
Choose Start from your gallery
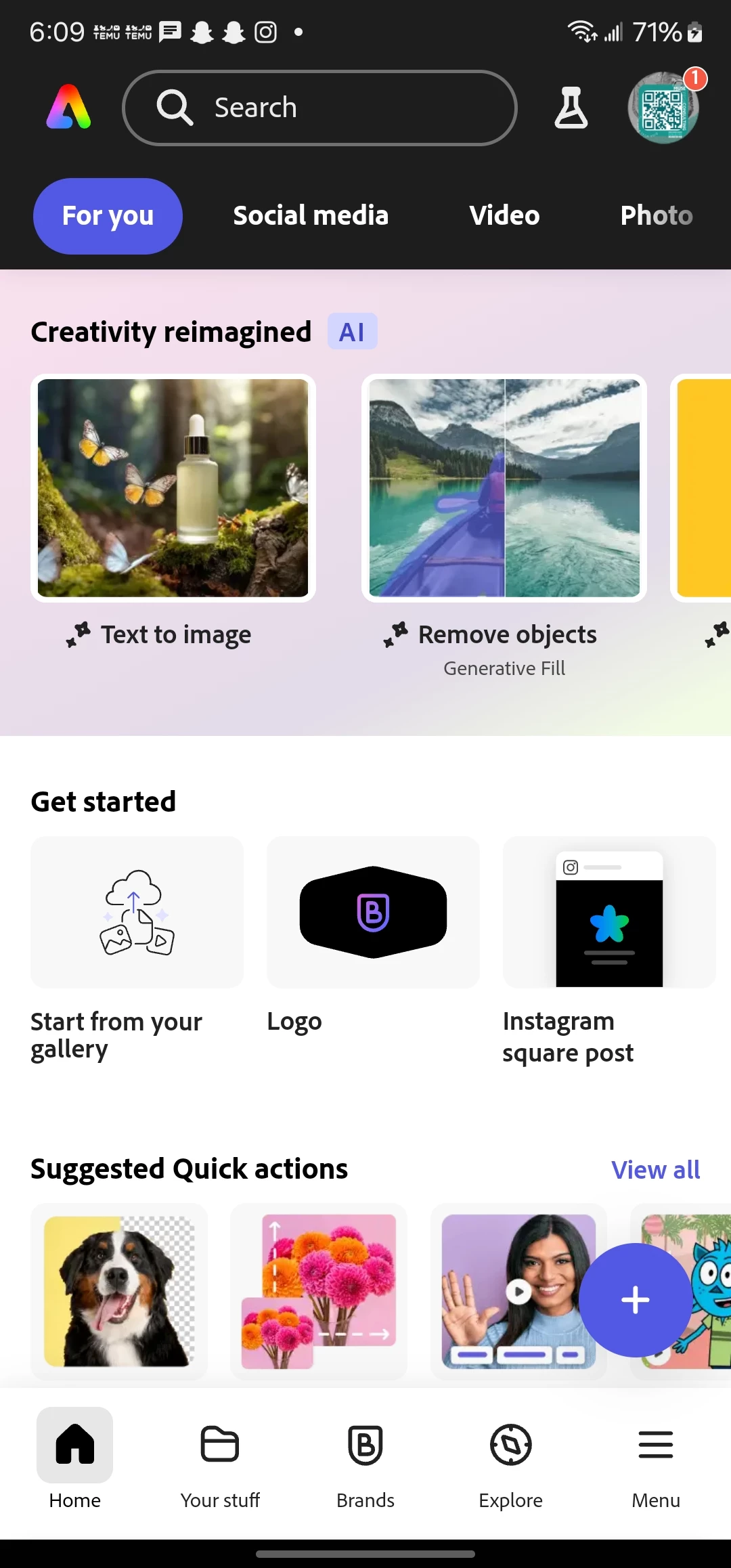tap(137, 913)
